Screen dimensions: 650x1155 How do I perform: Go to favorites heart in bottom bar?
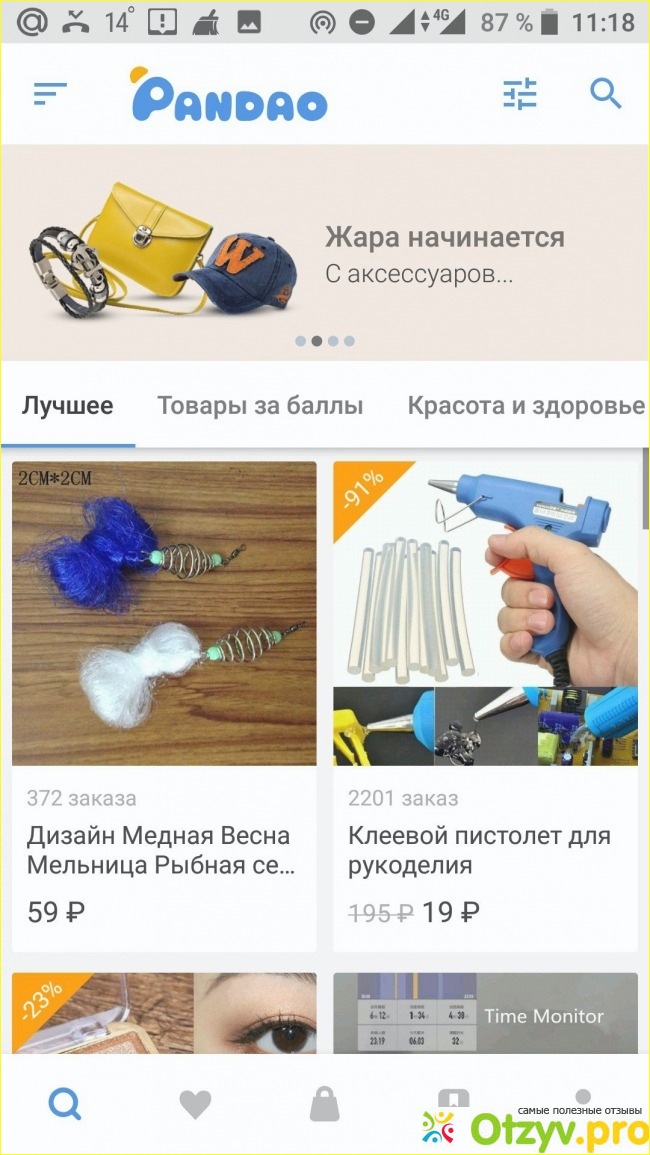coord(195,1104)
